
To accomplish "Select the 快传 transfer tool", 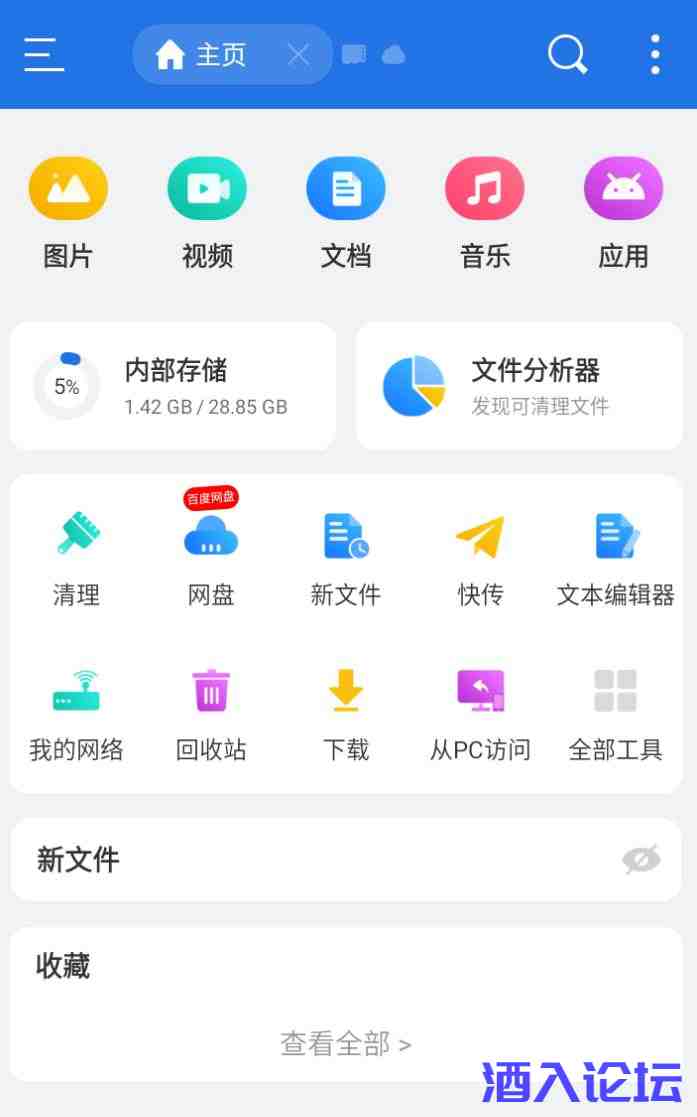I will [x=480, y=558].
